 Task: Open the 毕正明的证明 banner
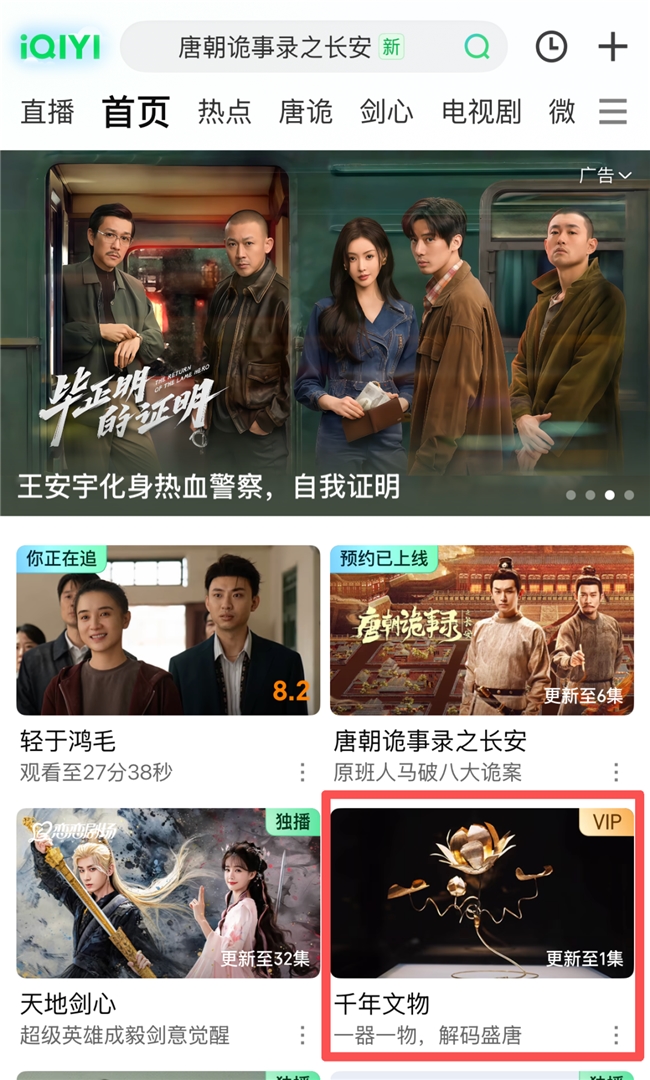[325, 330]
